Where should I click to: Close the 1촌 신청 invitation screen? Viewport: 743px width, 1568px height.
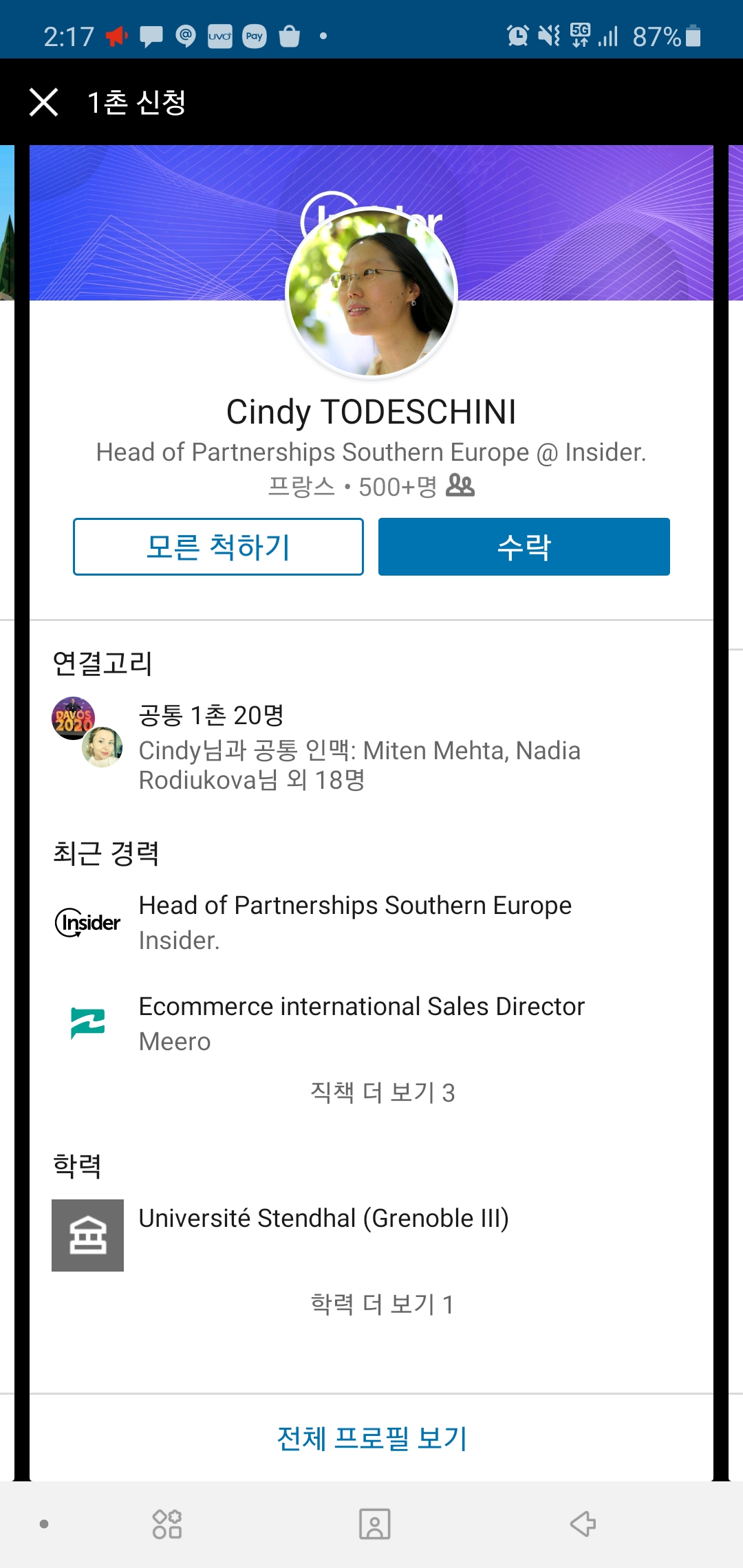(x=43, y=102)
